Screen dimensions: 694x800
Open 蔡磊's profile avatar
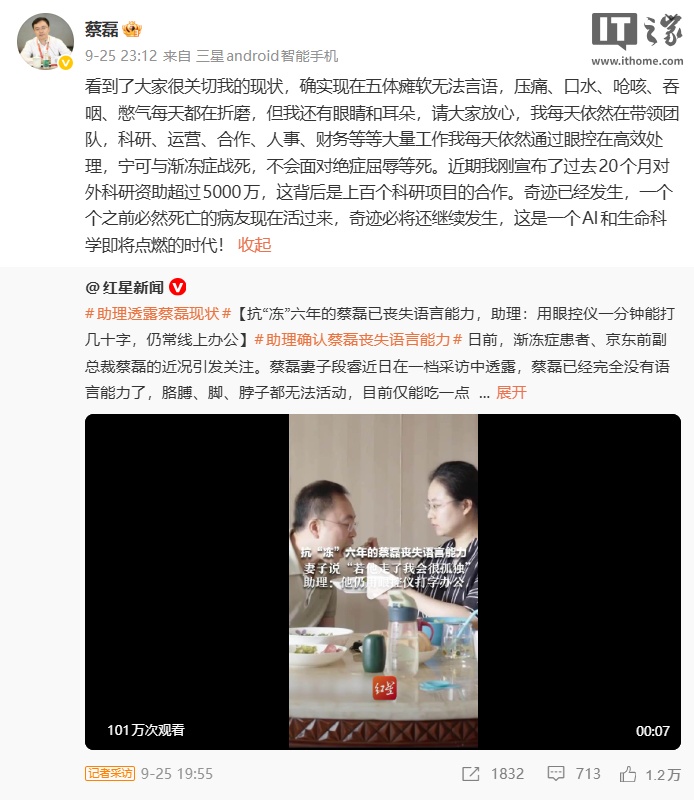46,41
